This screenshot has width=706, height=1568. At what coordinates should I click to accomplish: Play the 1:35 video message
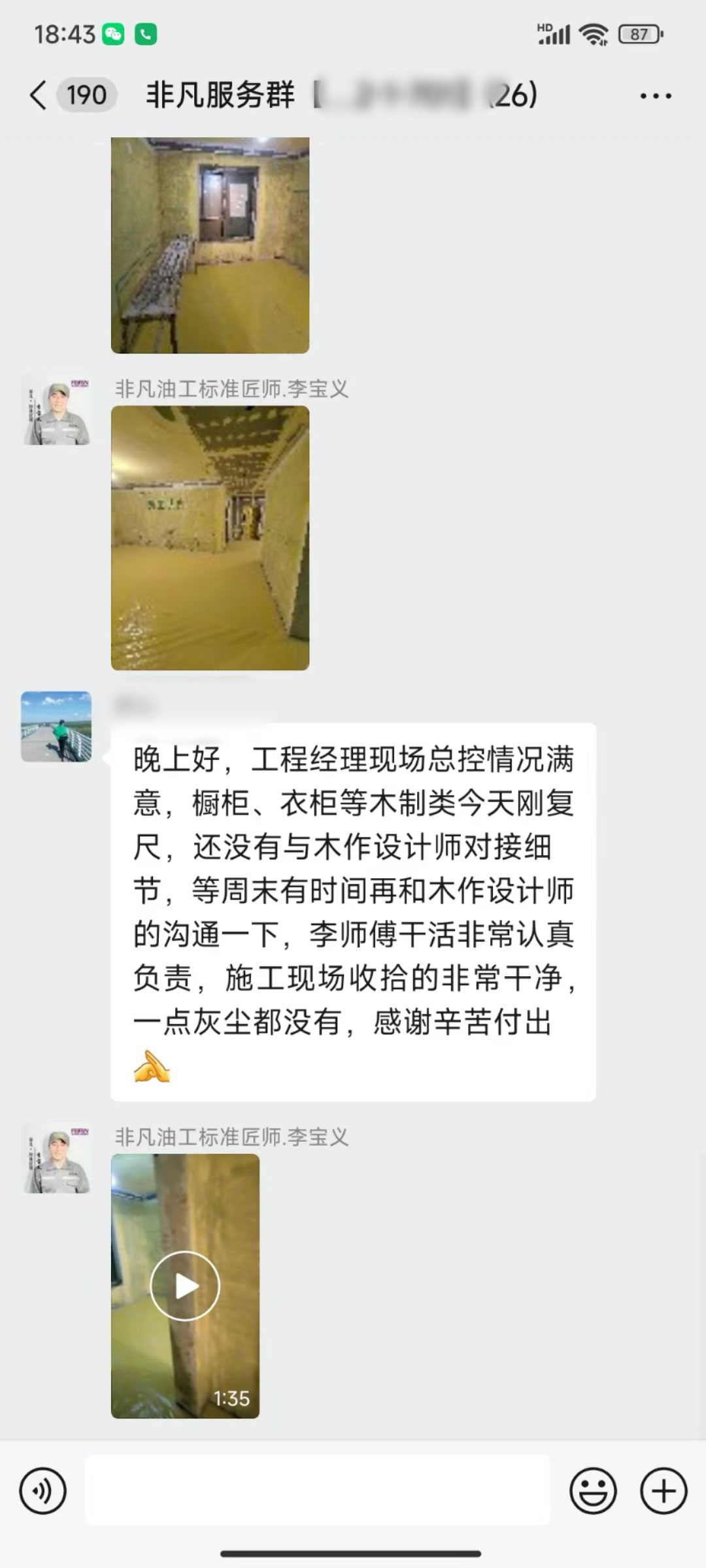tap(185, 1286)
